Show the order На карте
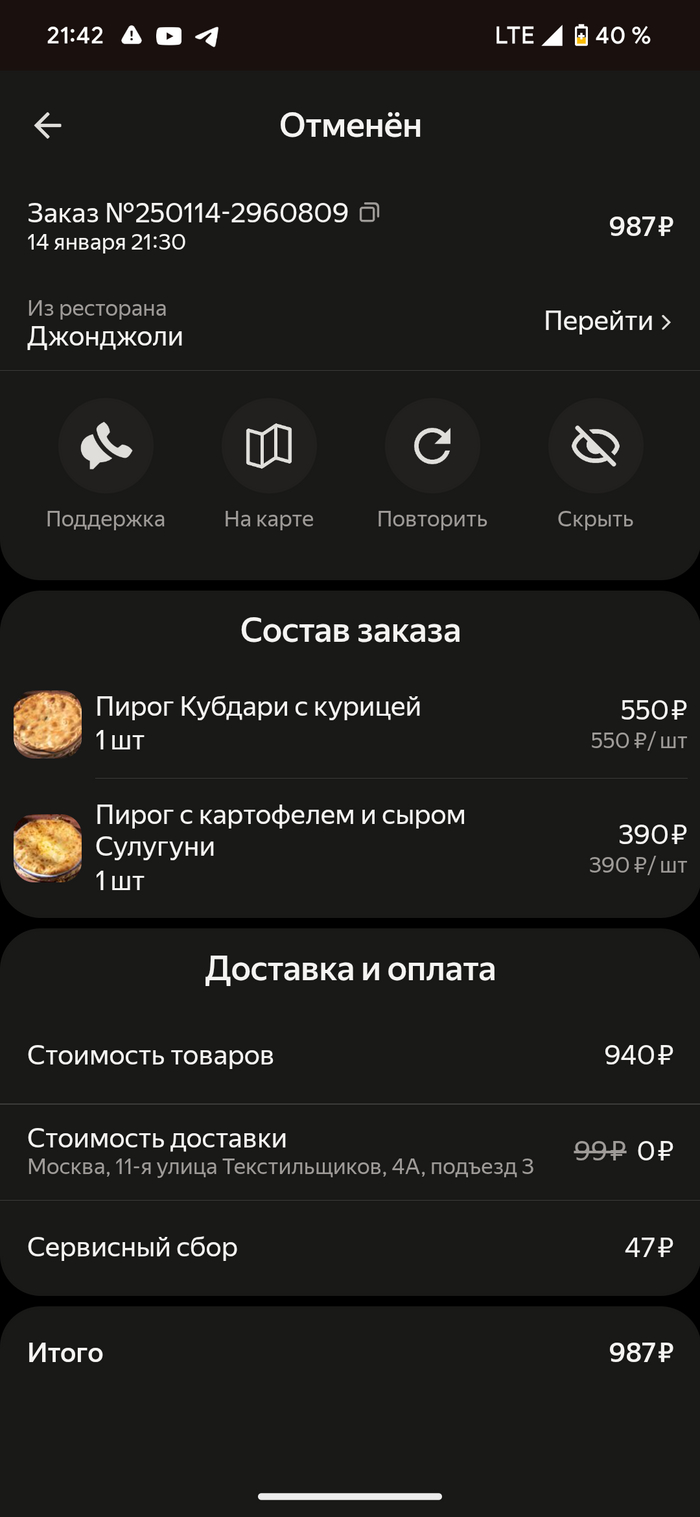 tap(269, 446)
